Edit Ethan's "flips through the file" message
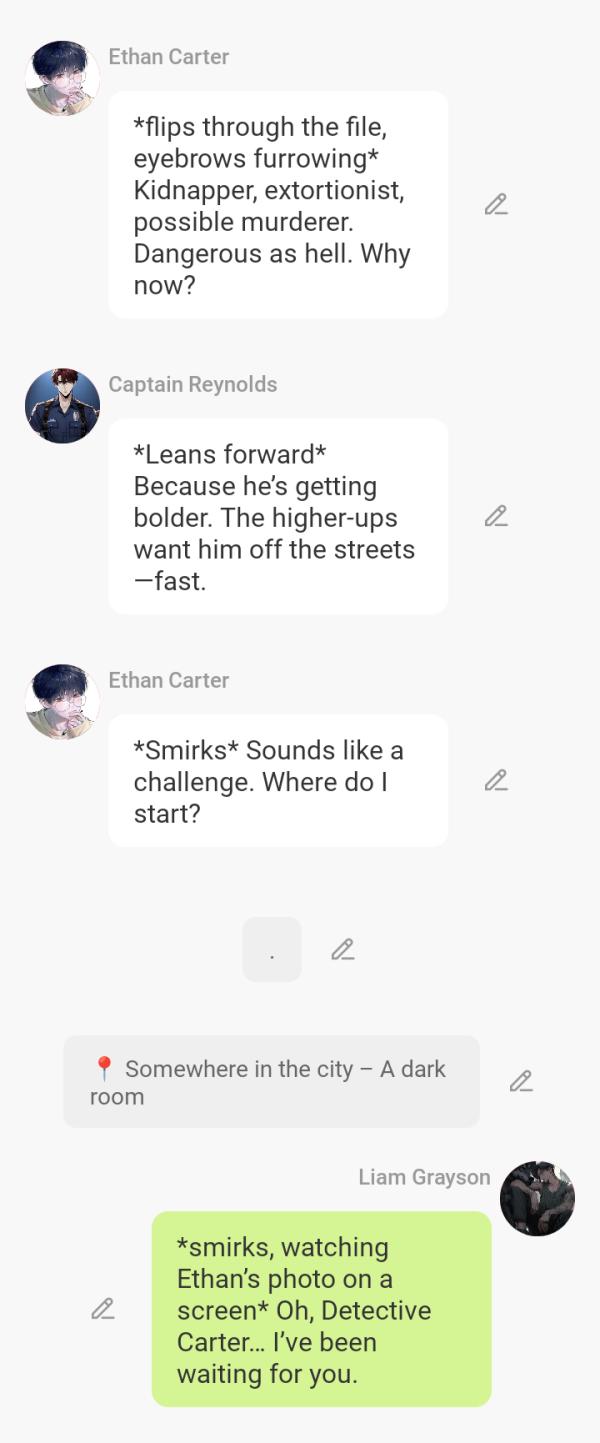Screen dimensions: 600x1443 tap(496, 205)
